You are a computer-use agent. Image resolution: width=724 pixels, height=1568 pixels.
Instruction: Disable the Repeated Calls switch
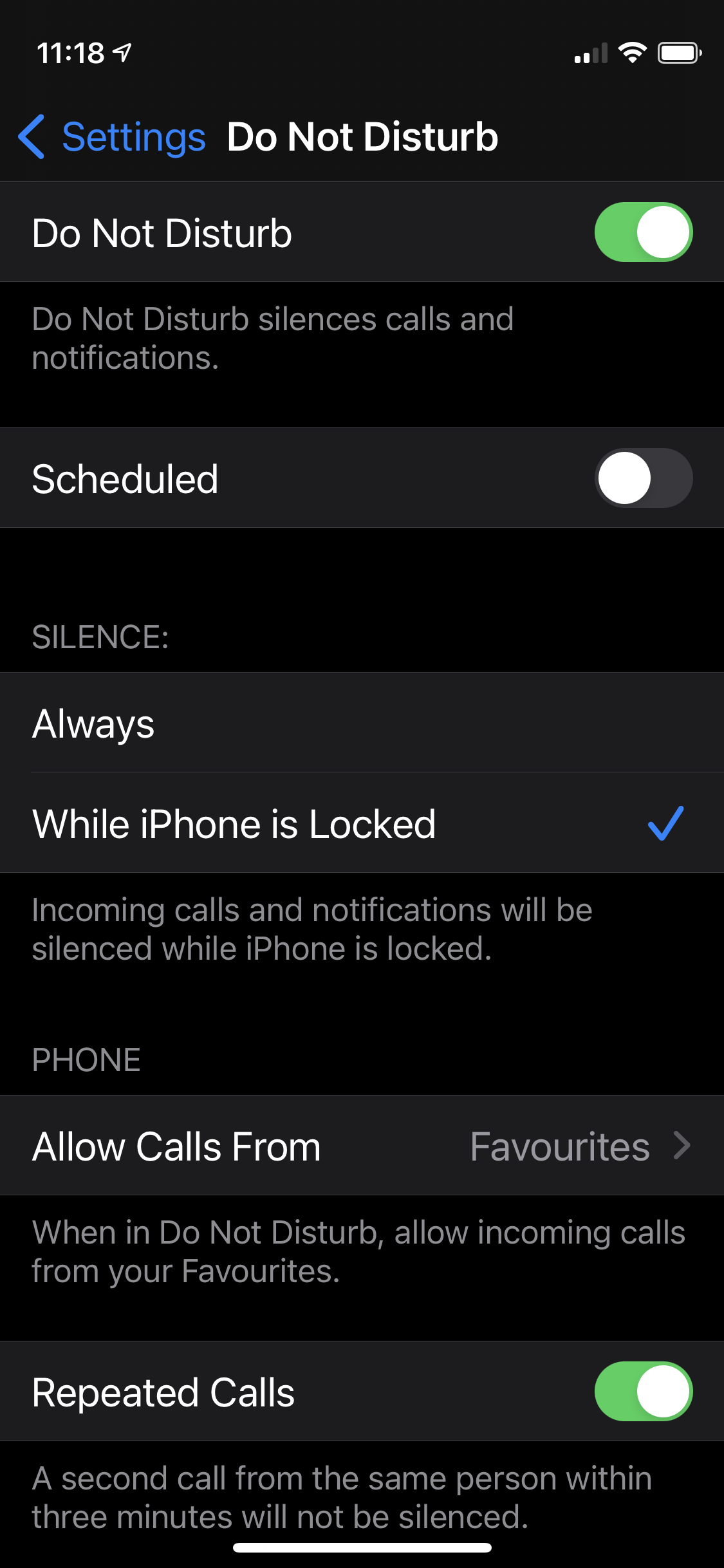pos(643,1392)
